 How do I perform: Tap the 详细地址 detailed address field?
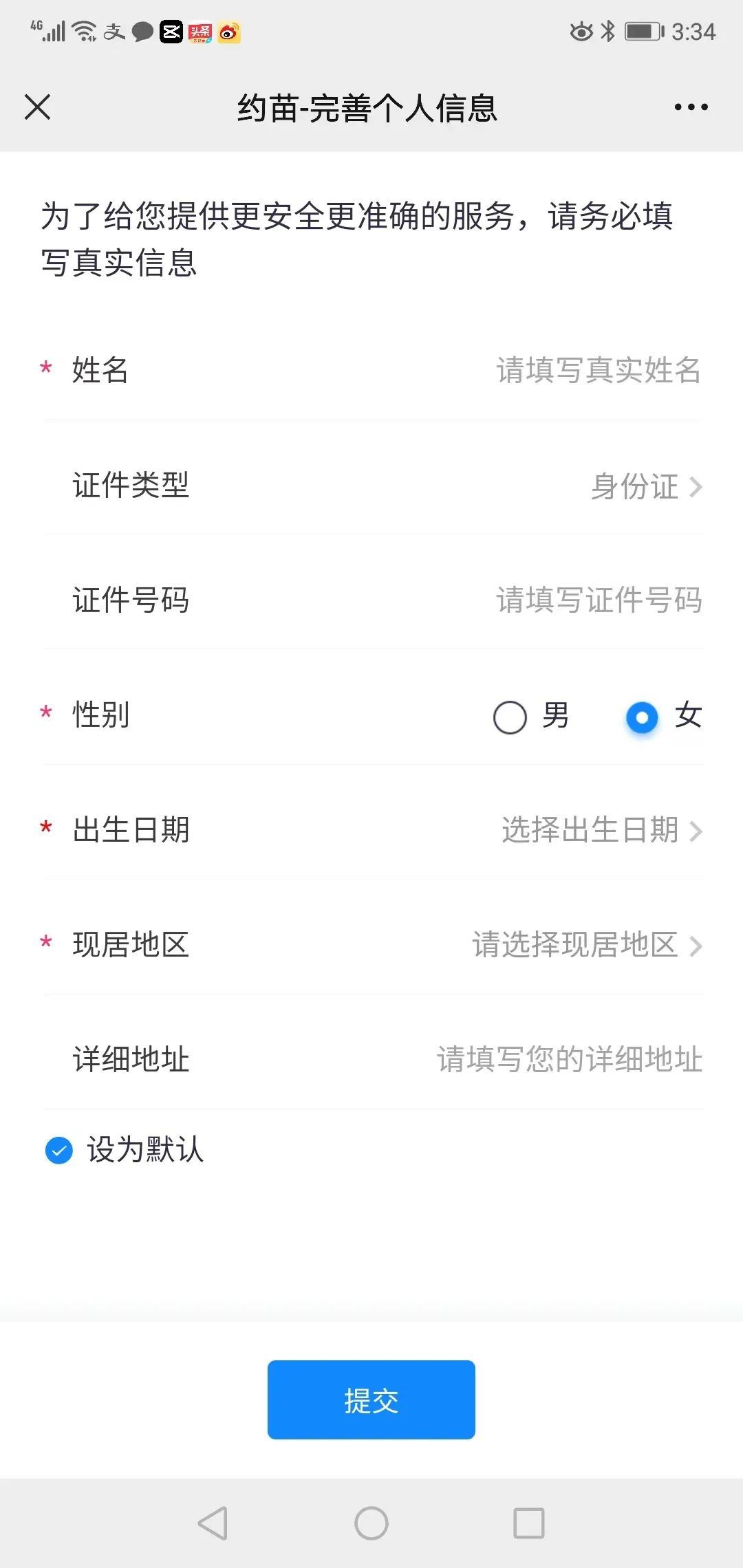pyautogui.click(x=569, y=1060)
